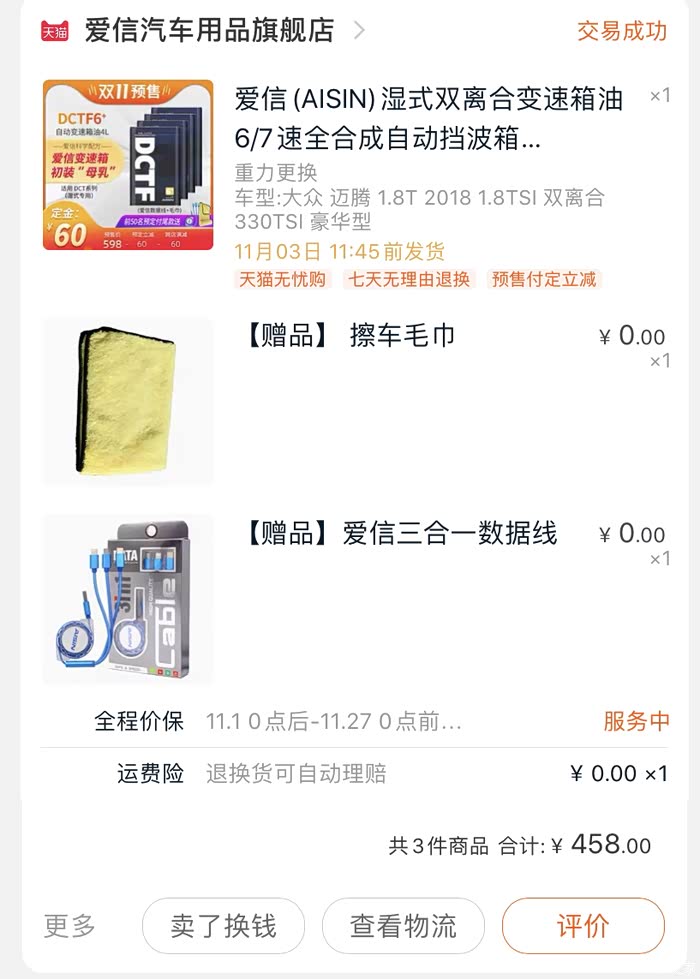This screenshot has width=700, height=979.
Task: Open the 擦车毛巾 gift item
Action: (356, 400)
